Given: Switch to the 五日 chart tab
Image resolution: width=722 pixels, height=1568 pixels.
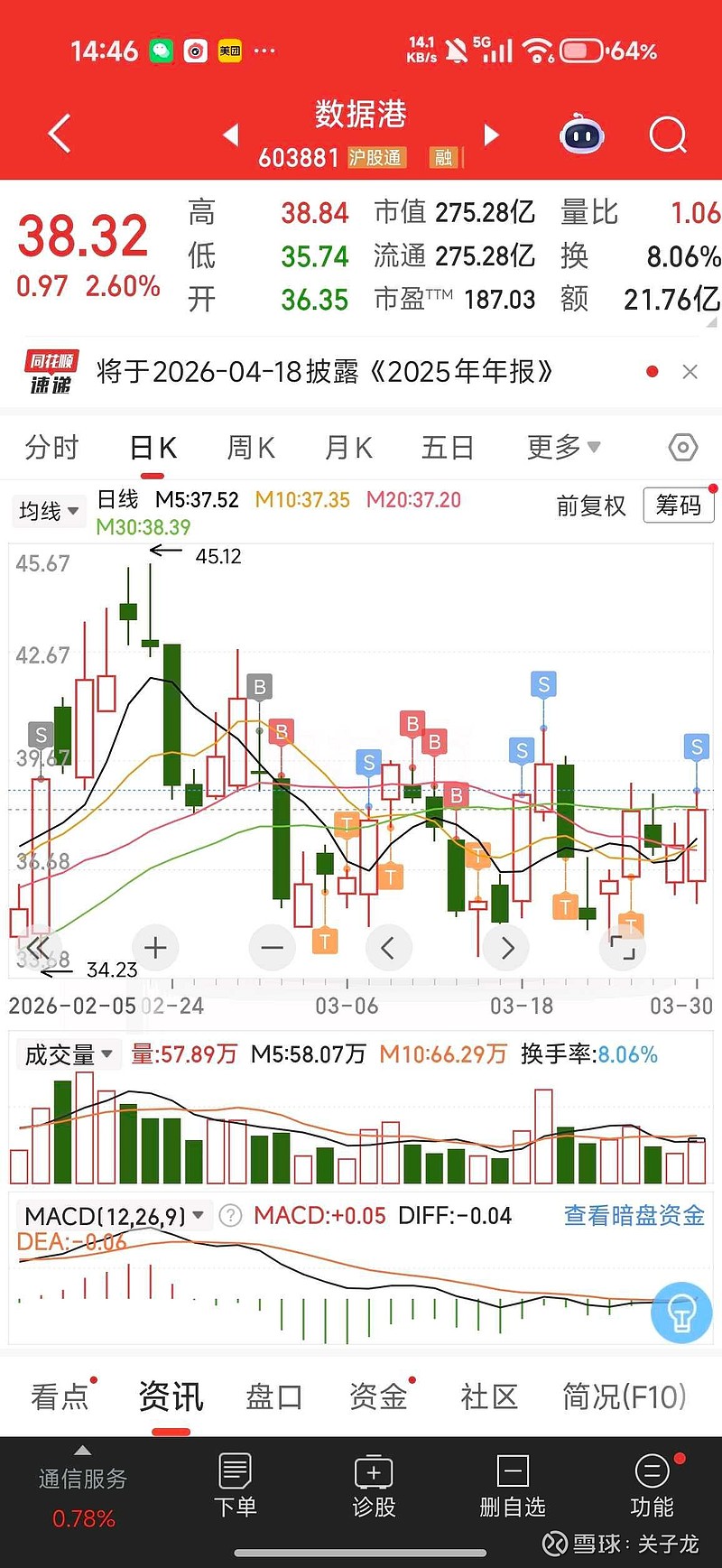Looking at the screenshot, I should [447, 447].
